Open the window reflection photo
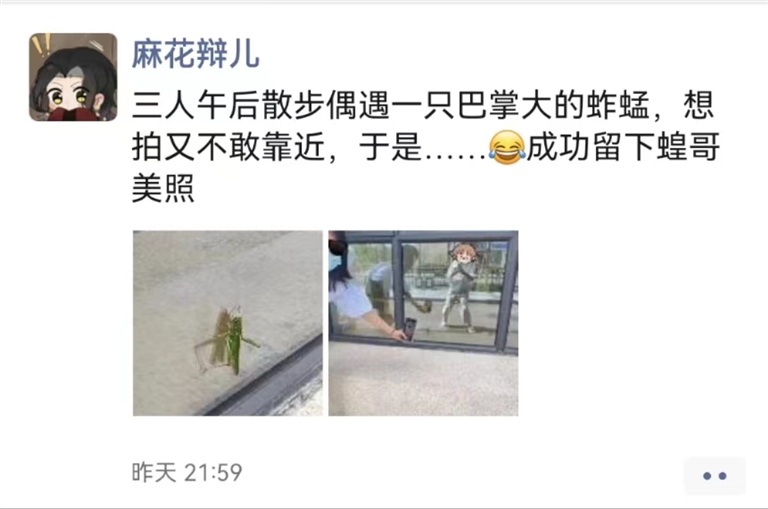Screen dimensions: 768x509 coord(423,323)
